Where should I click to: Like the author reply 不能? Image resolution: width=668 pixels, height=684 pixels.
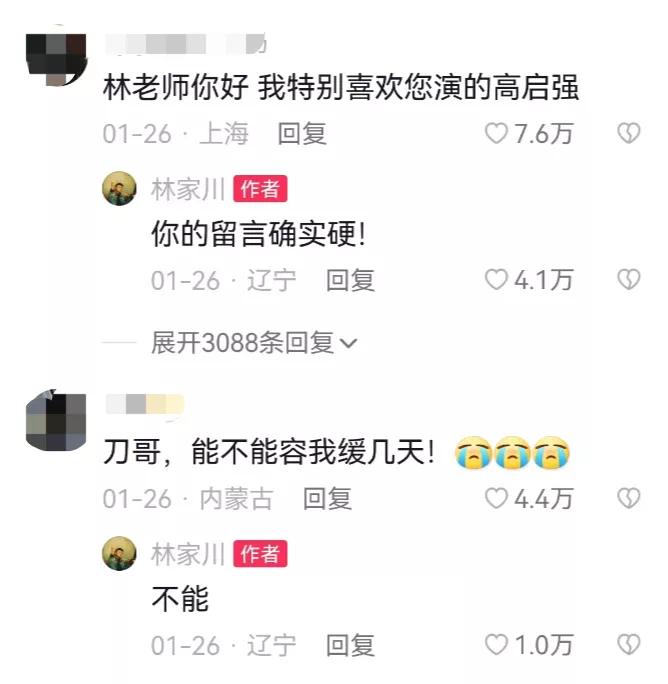(497, 645)
